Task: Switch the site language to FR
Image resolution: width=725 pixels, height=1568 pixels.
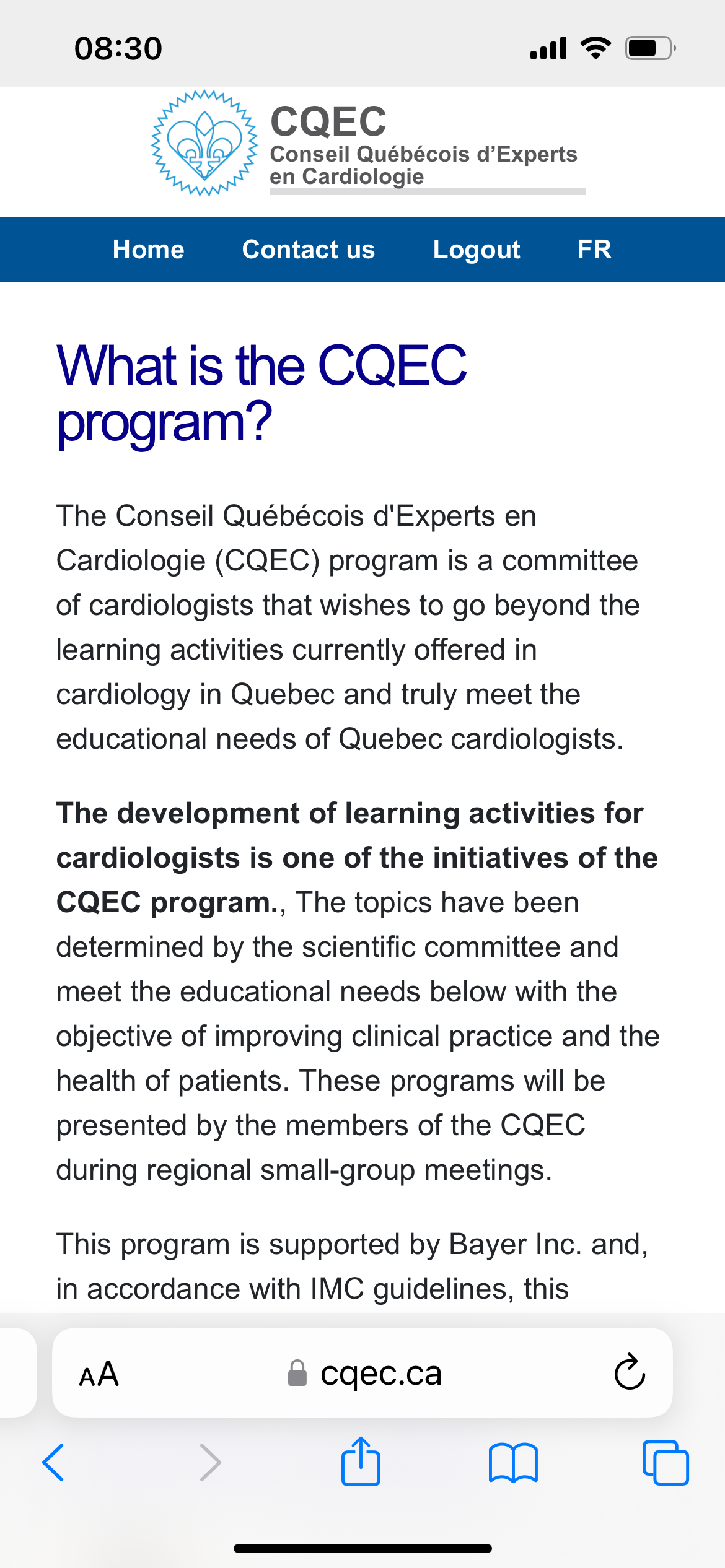Action: click(x=594, y=250)
